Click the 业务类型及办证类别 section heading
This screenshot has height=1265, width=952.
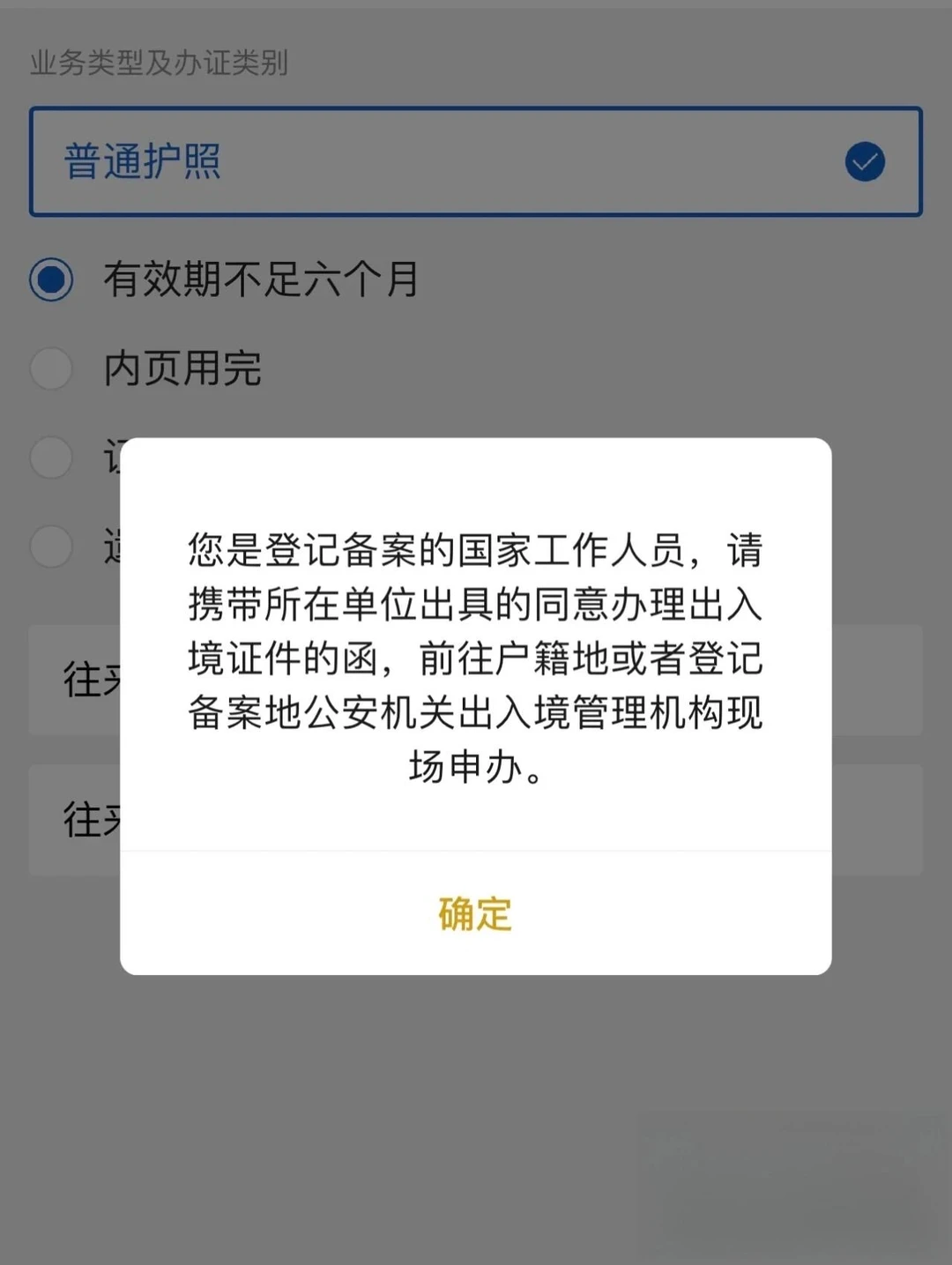coord(160,63)
